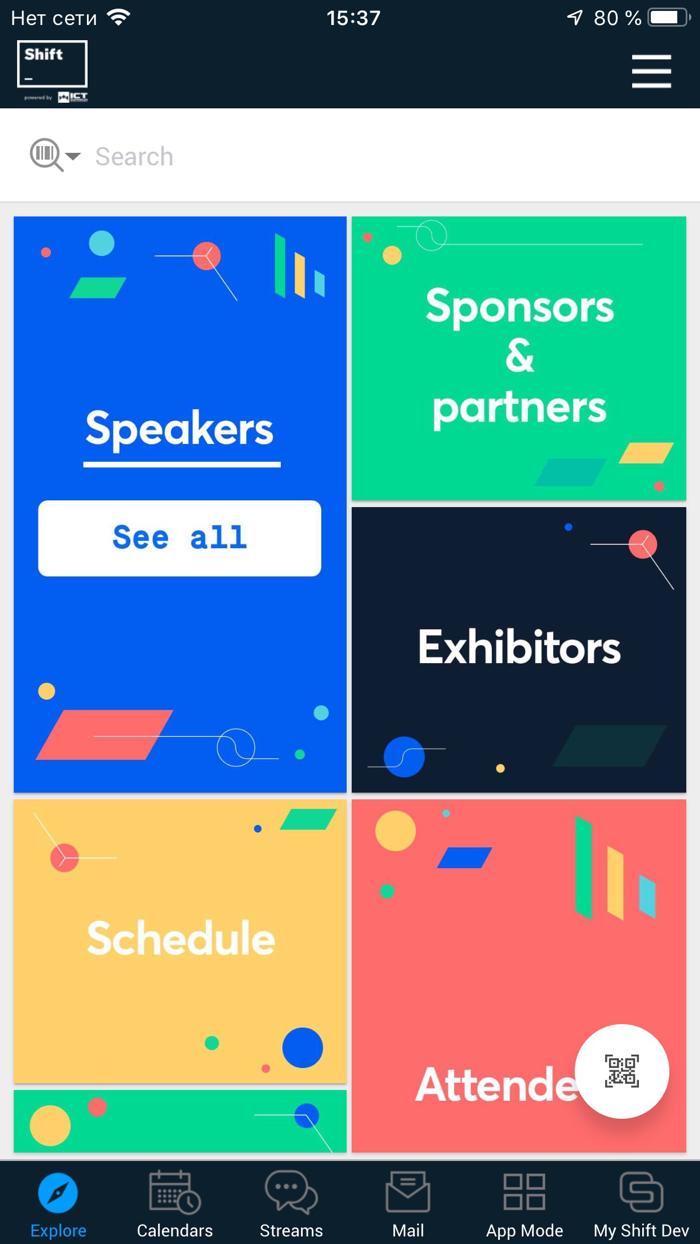The height and width of the screenshot is (1244, 700).
Task: Open the hamburger menu
Action: tap(651, 72)
